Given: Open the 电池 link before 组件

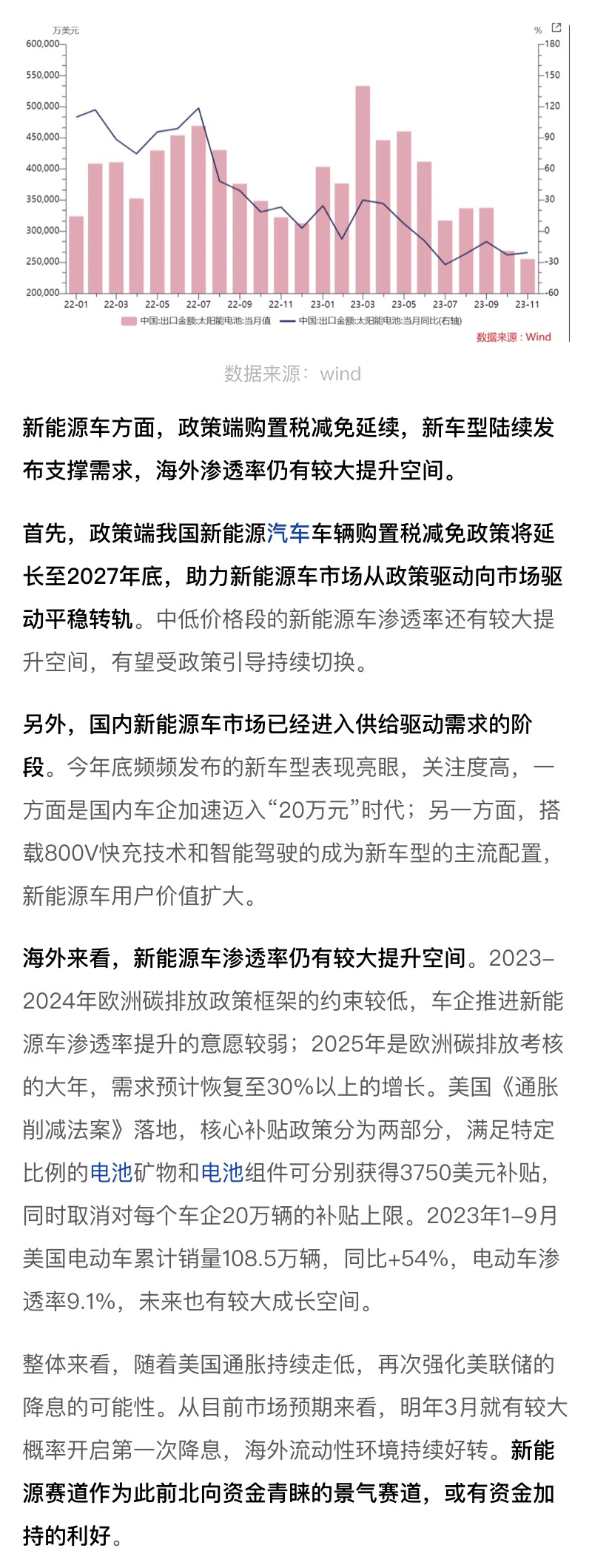Looking at the screenshot, I should point(222,1172).
